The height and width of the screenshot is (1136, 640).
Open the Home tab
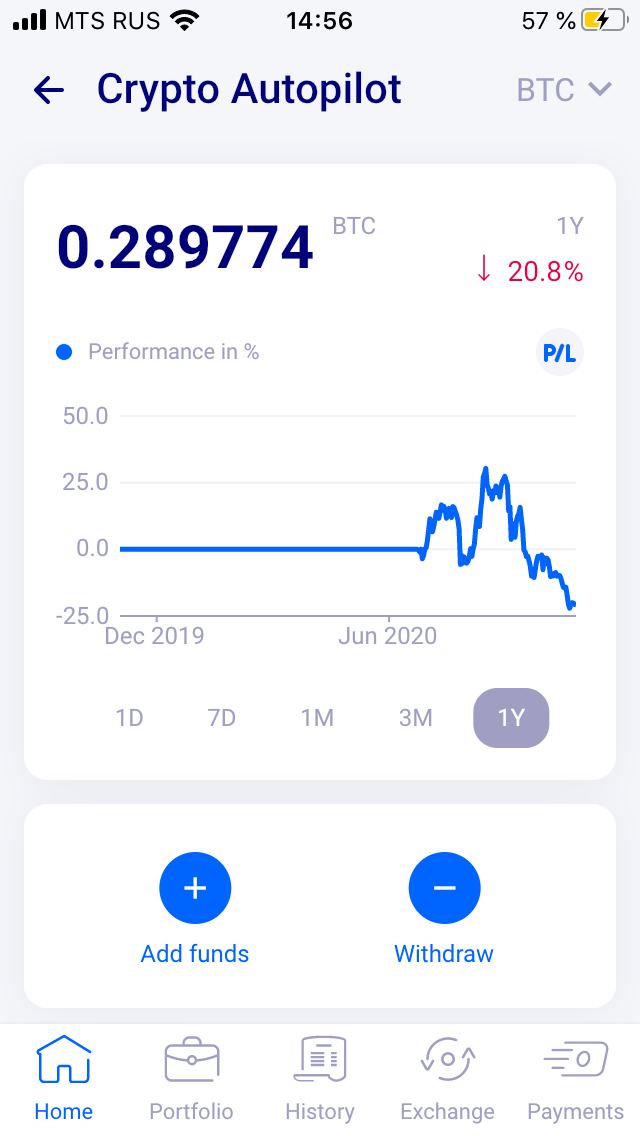click(x=64, y=1078)
